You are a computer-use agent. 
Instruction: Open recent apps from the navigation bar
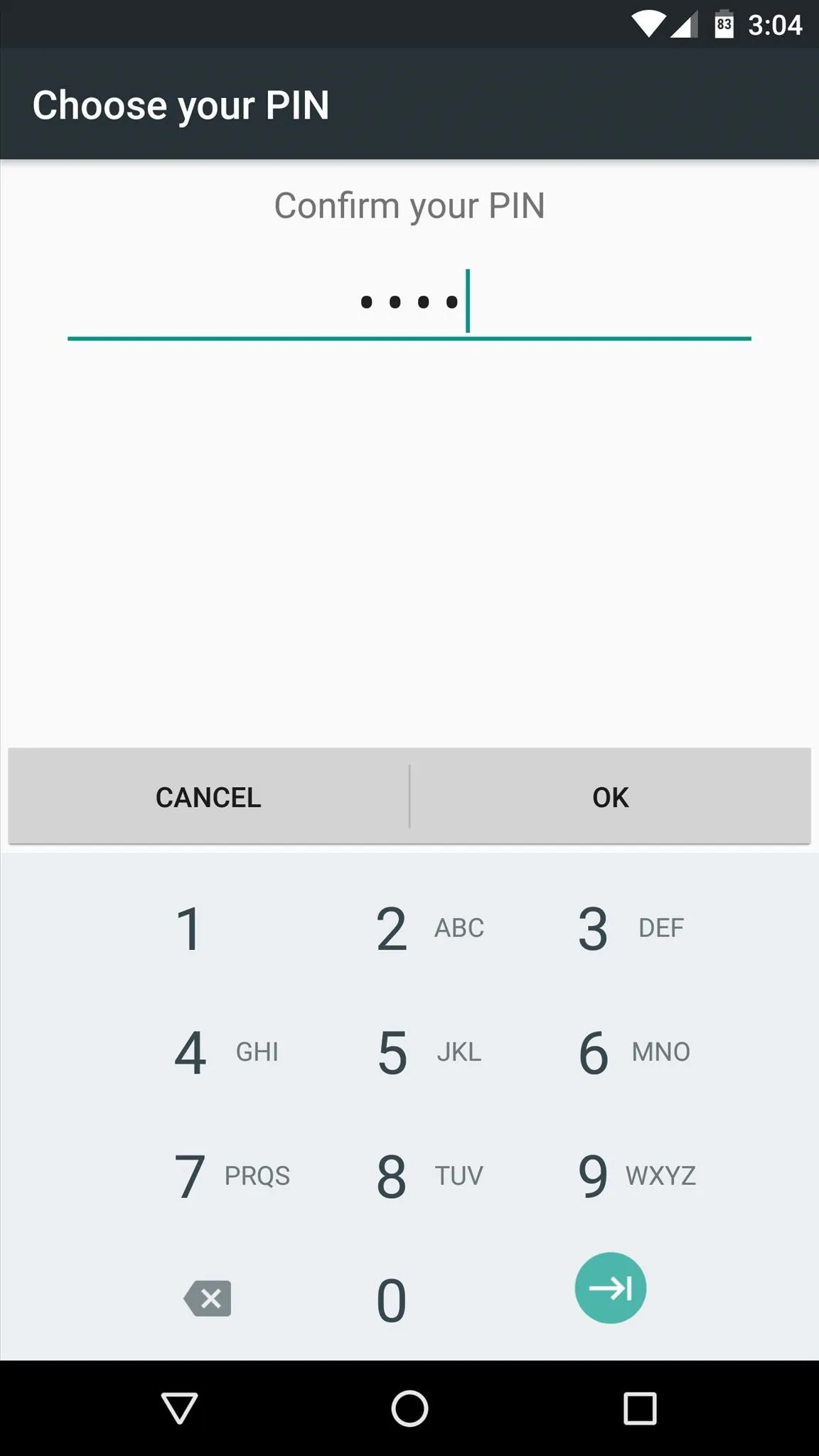pyautogui.click(x=640, y=1408)
